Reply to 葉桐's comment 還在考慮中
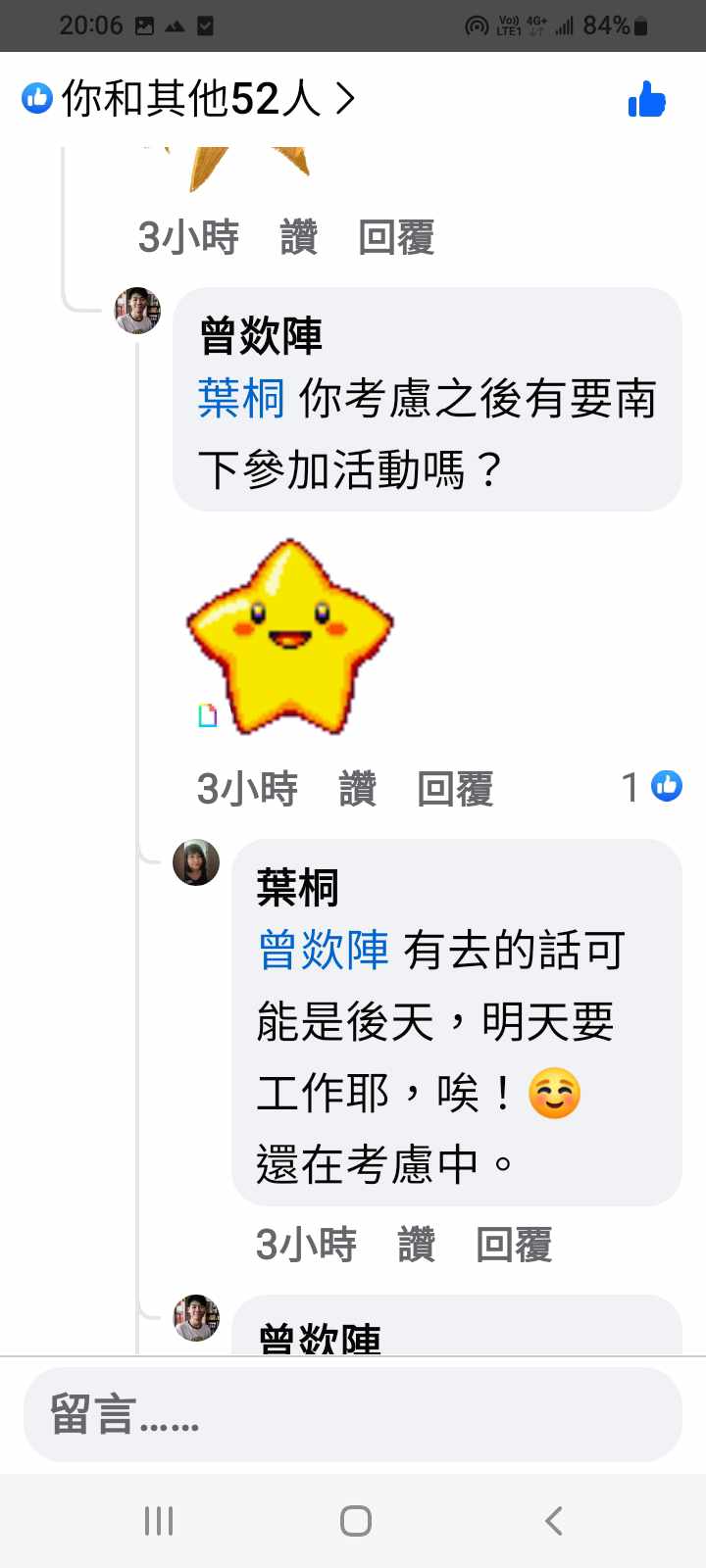706x1568 pixels. [x=514, y=1245]
